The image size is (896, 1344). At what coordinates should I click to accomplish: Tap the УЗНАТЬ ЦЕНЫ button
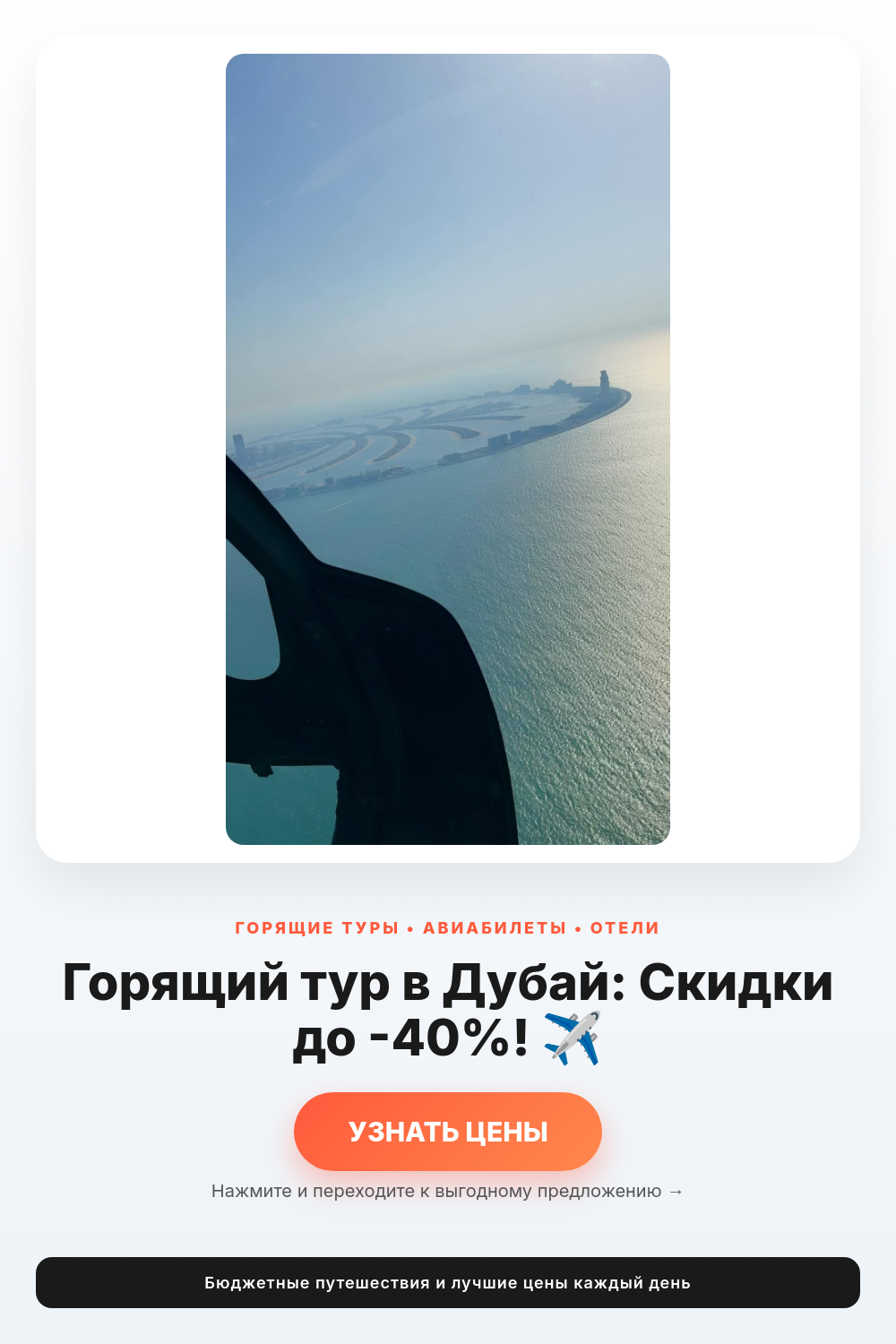[x=448, y=1131]
